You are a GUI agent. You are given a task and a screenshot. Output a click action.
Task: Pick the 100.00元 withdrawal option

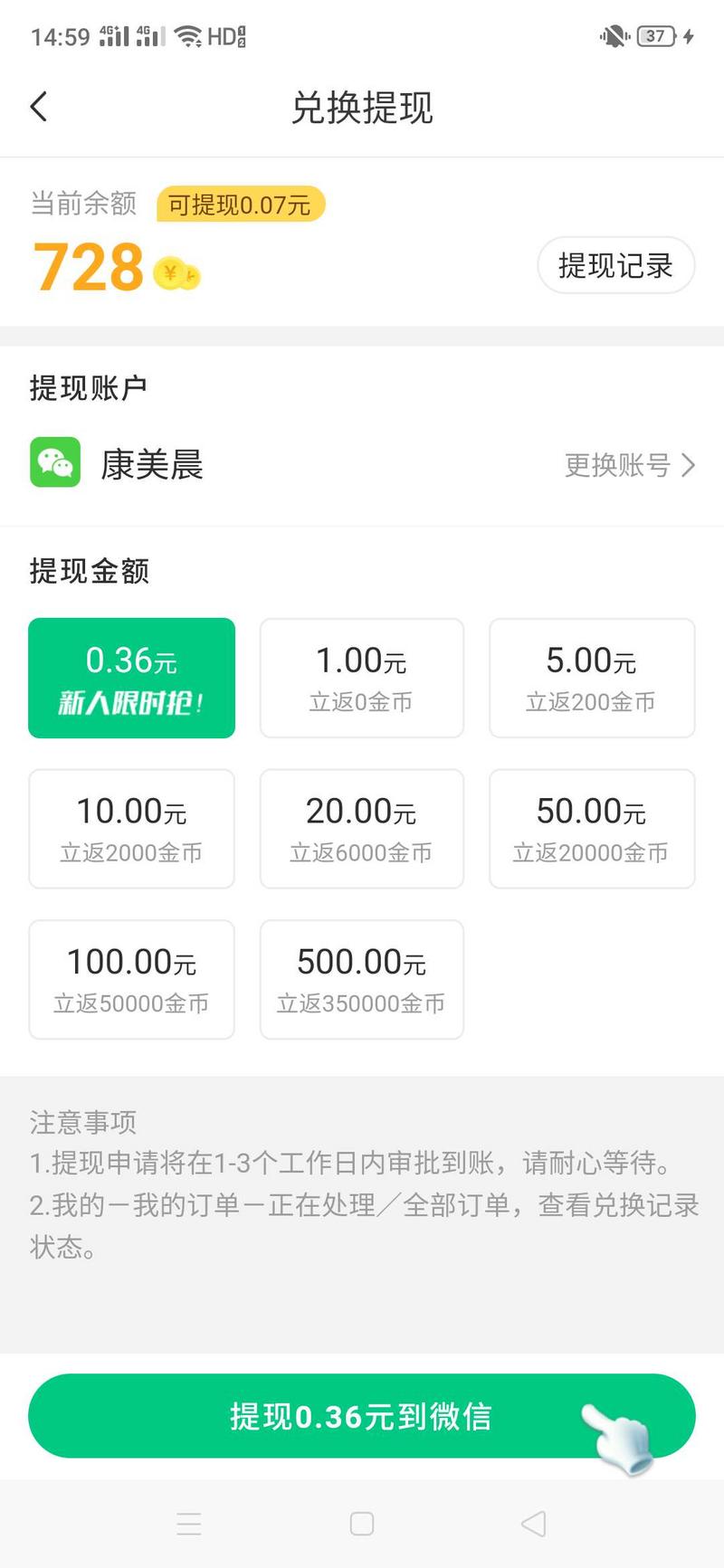(132, 979)
